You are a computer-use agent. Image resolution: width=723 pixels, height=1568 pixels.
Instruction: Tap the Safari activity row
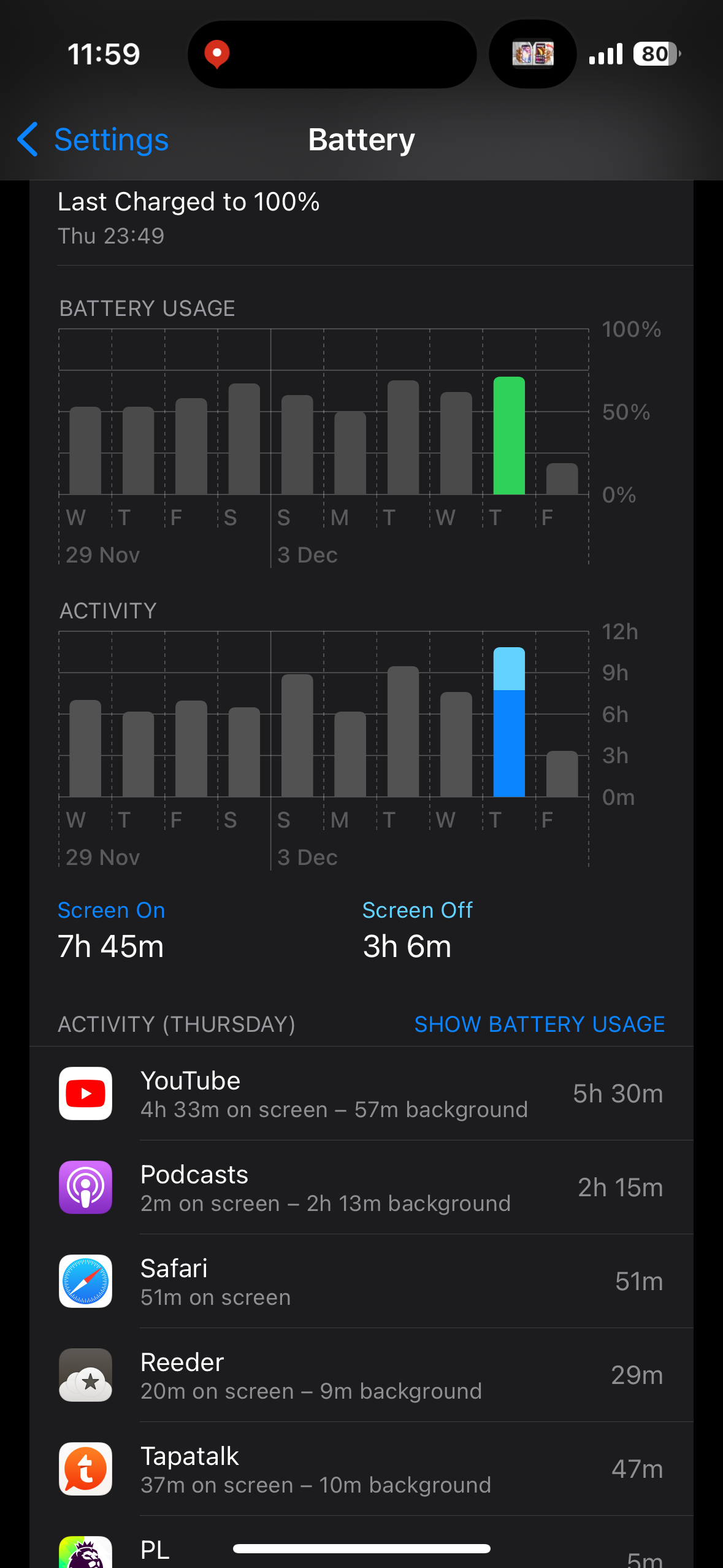361,1282
